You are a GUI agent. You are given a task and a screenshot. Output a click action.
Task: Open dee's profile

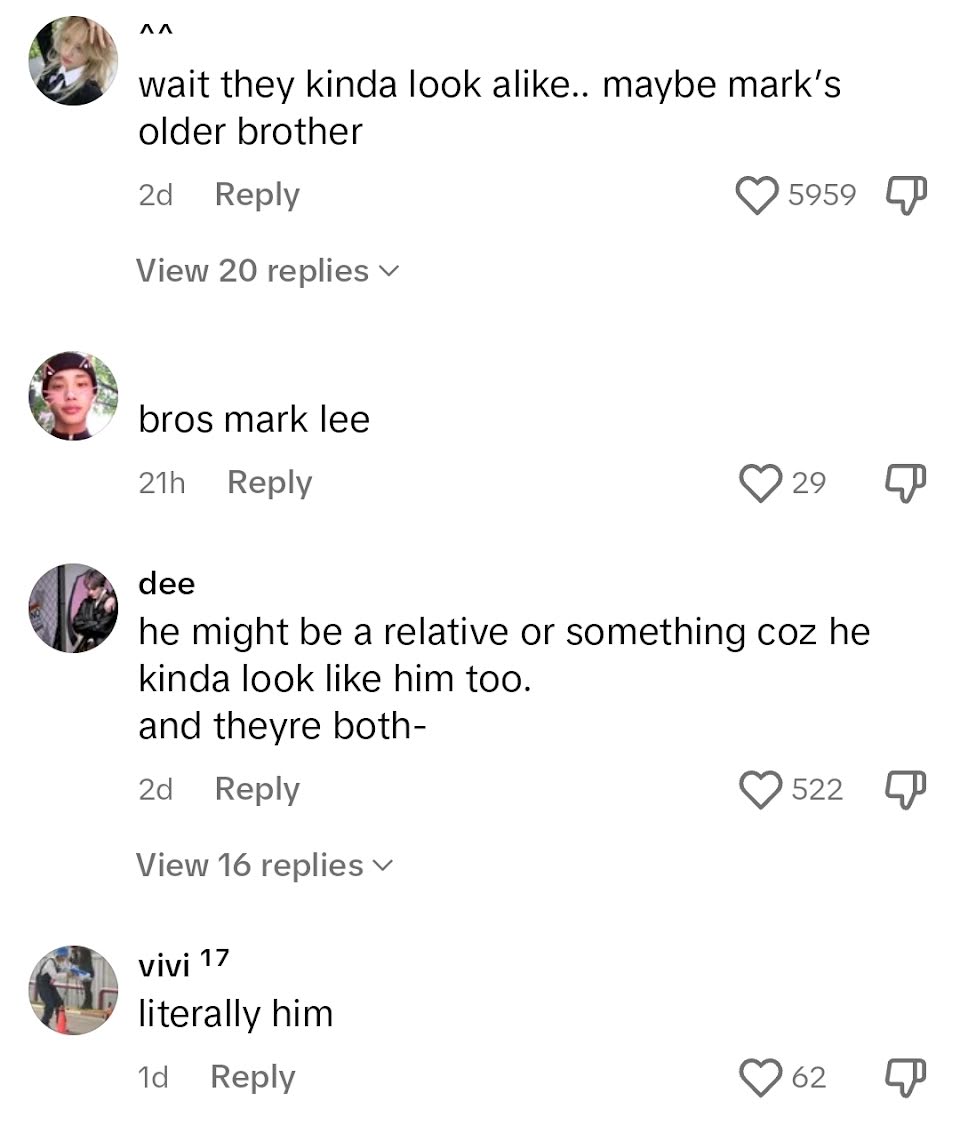(73, 608)
